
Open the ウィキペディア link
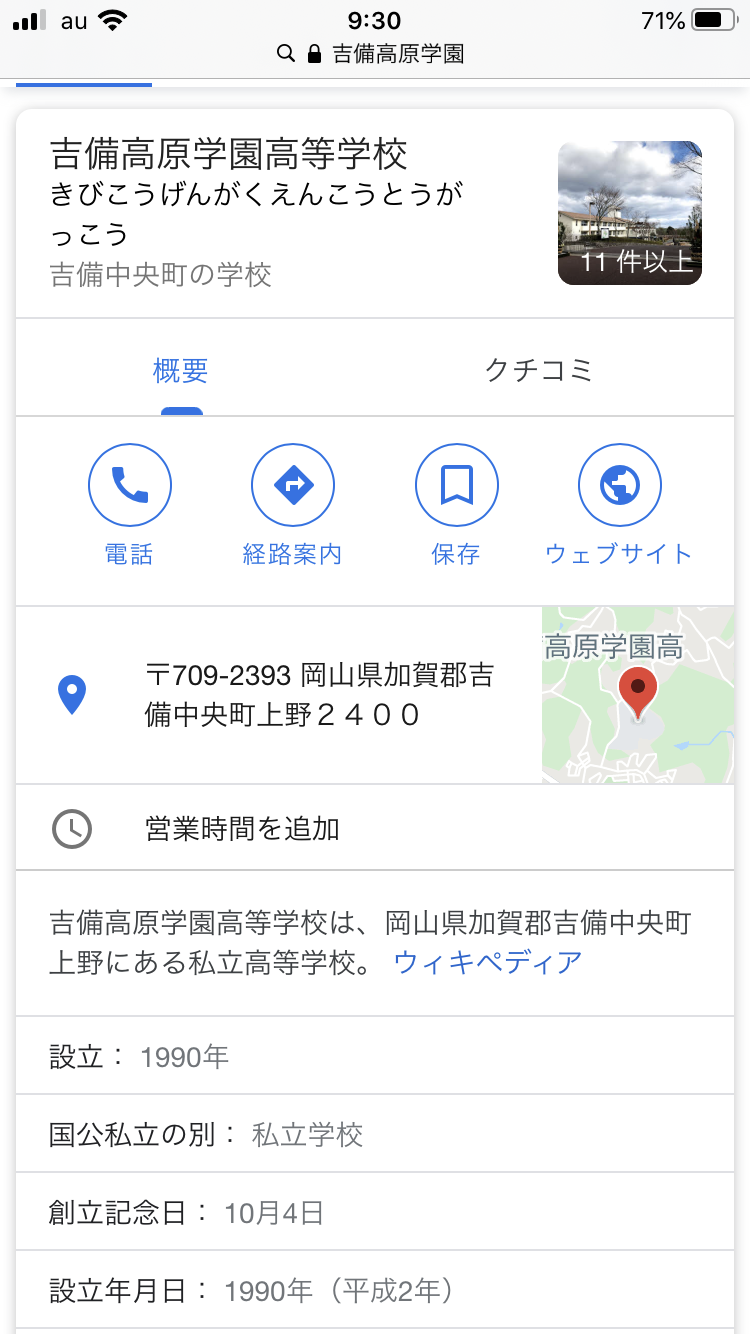(x=488, y=962)
